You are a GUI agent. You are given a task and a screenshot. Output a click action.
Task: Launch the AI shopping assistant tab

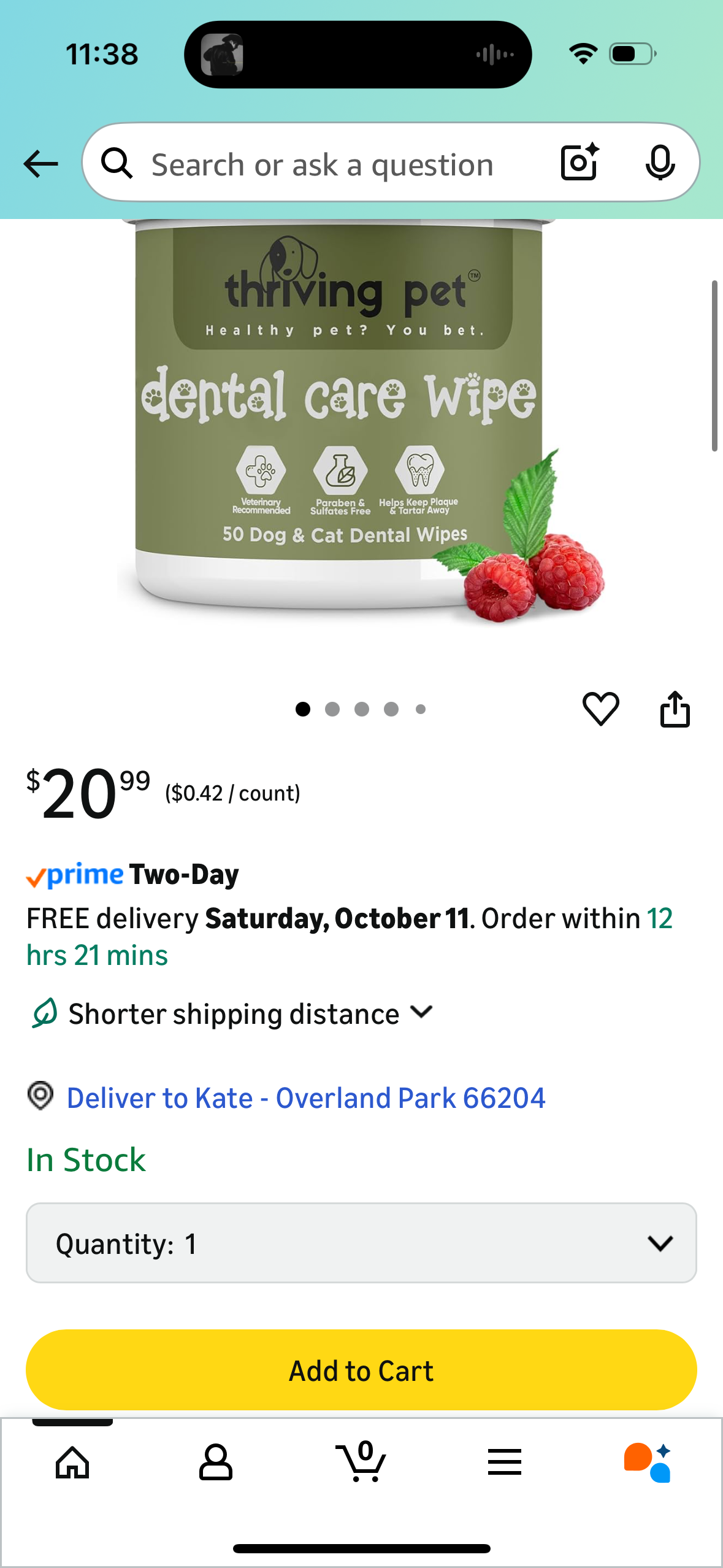(x=648, y=1462)
